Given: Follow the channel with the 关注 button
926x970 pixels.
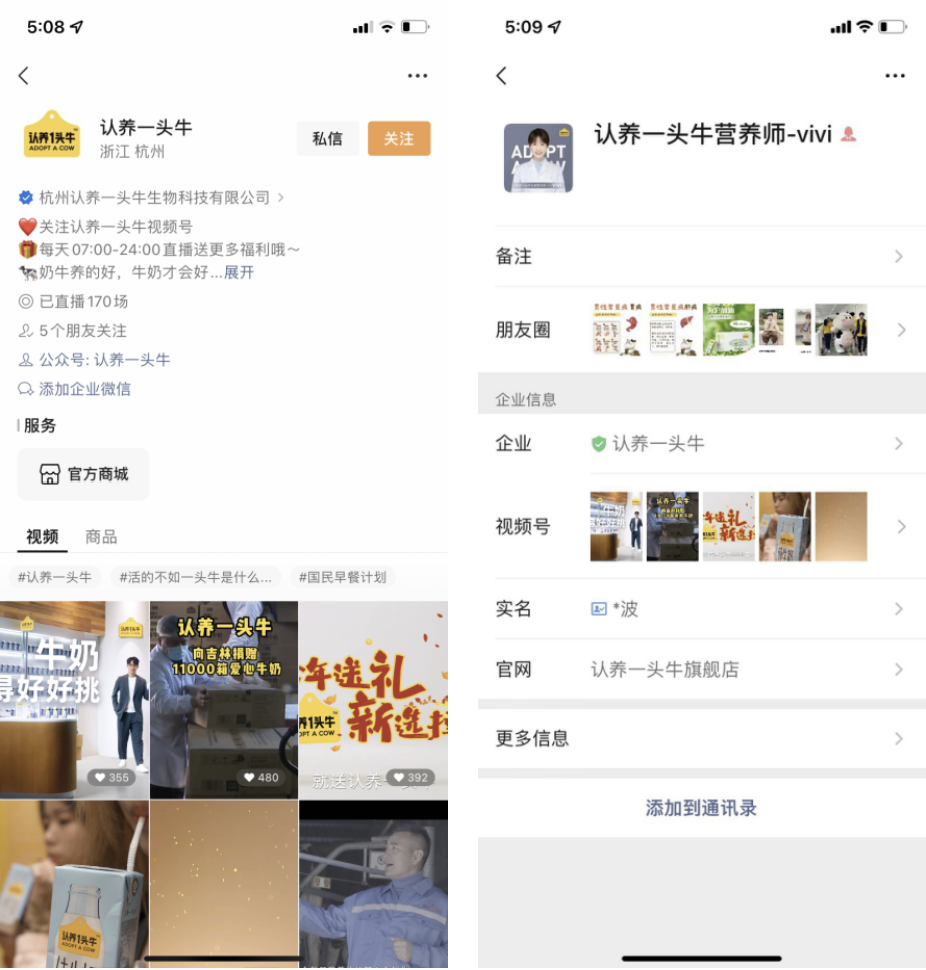Looking at the screenshot, I should click(399, 139).
